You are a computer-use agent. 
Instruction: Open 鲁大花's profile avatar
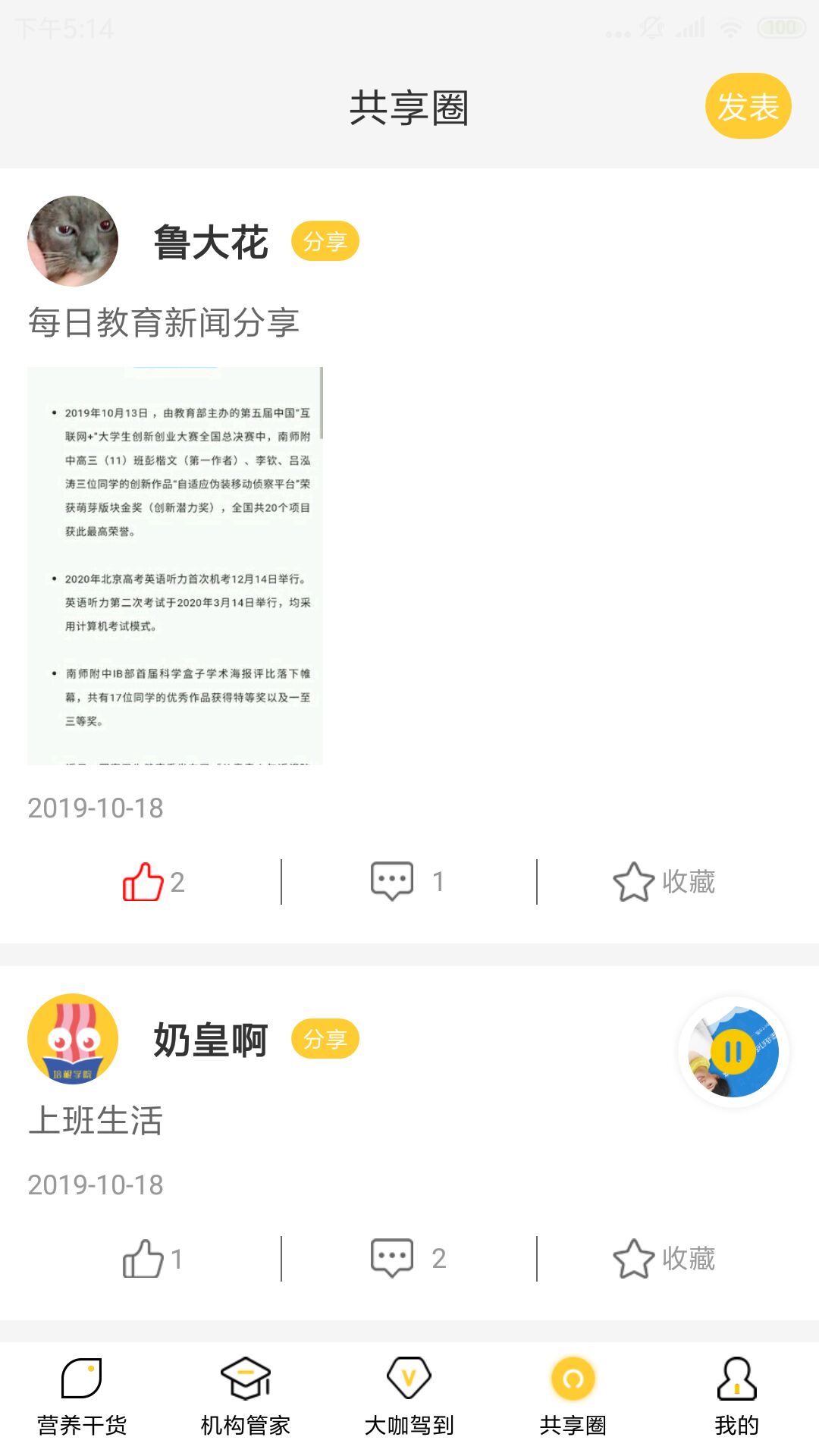pos(73,241)
